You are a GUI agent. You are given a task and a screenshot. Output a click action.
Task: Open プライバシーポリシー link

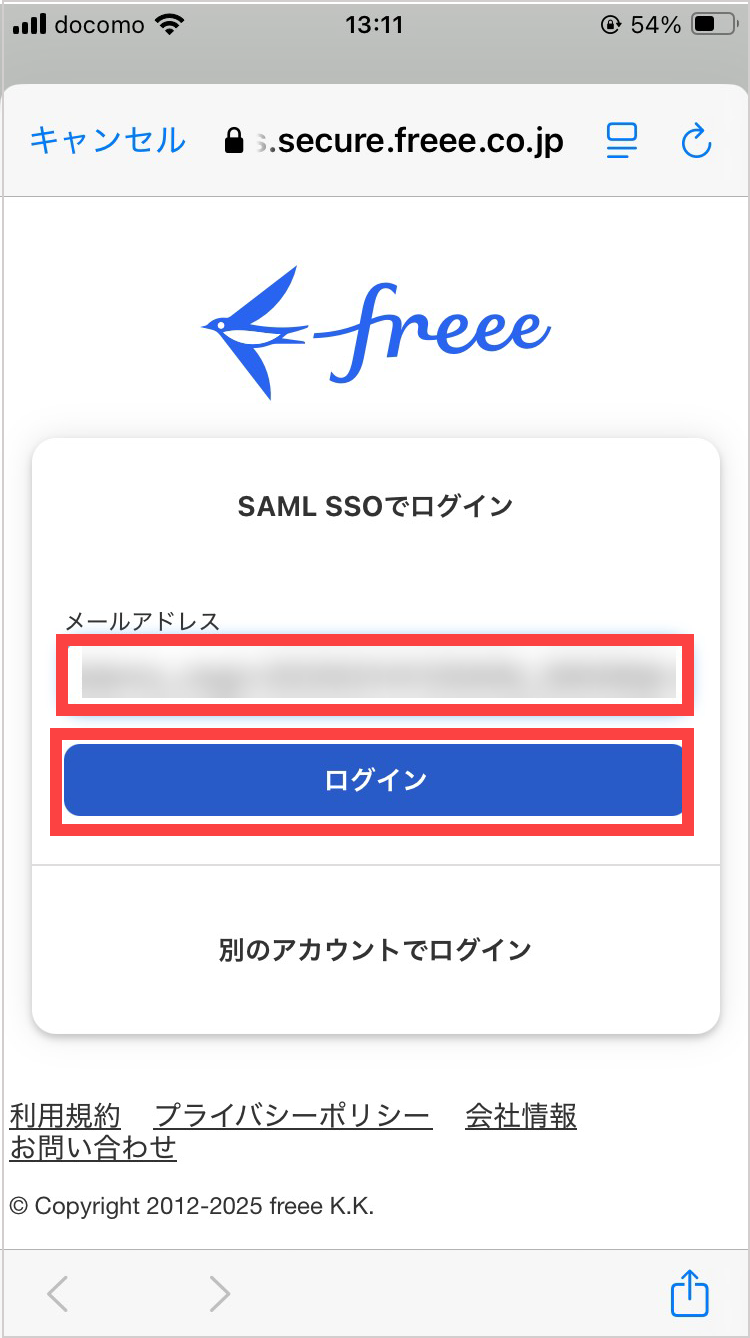click(x=293, y=1115)
